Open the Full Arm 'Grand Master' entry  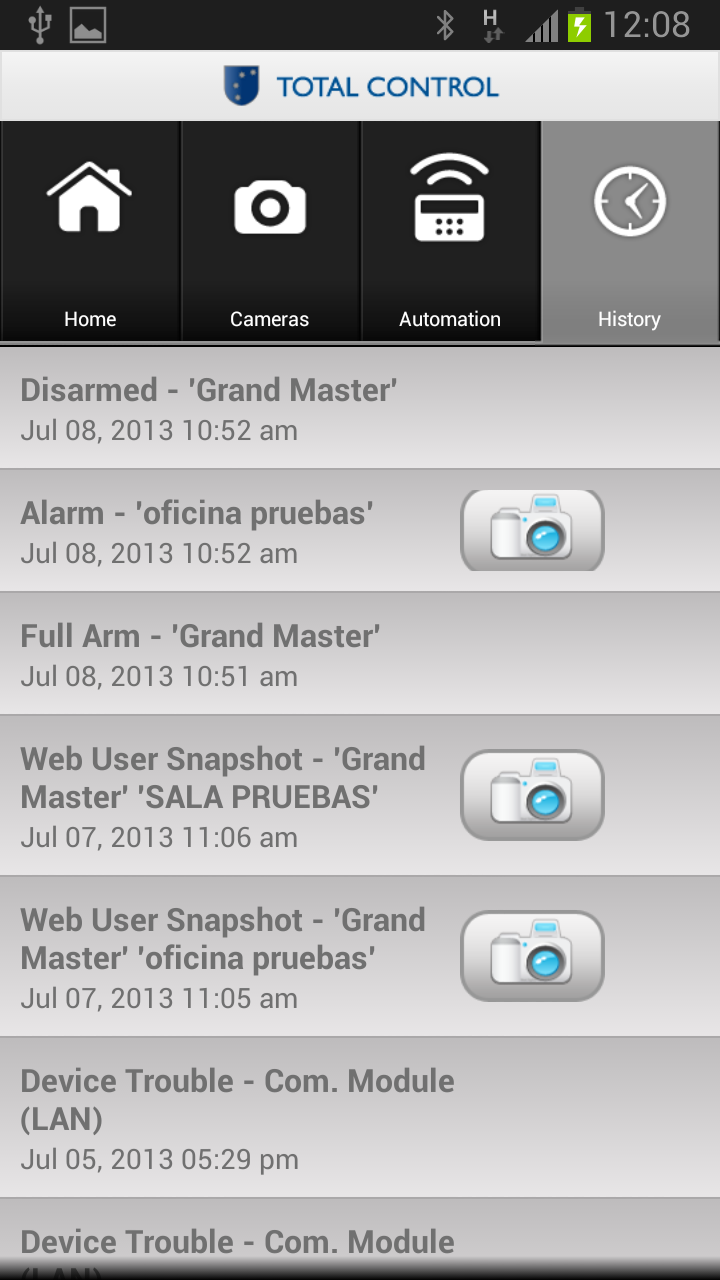click(300, 654)
